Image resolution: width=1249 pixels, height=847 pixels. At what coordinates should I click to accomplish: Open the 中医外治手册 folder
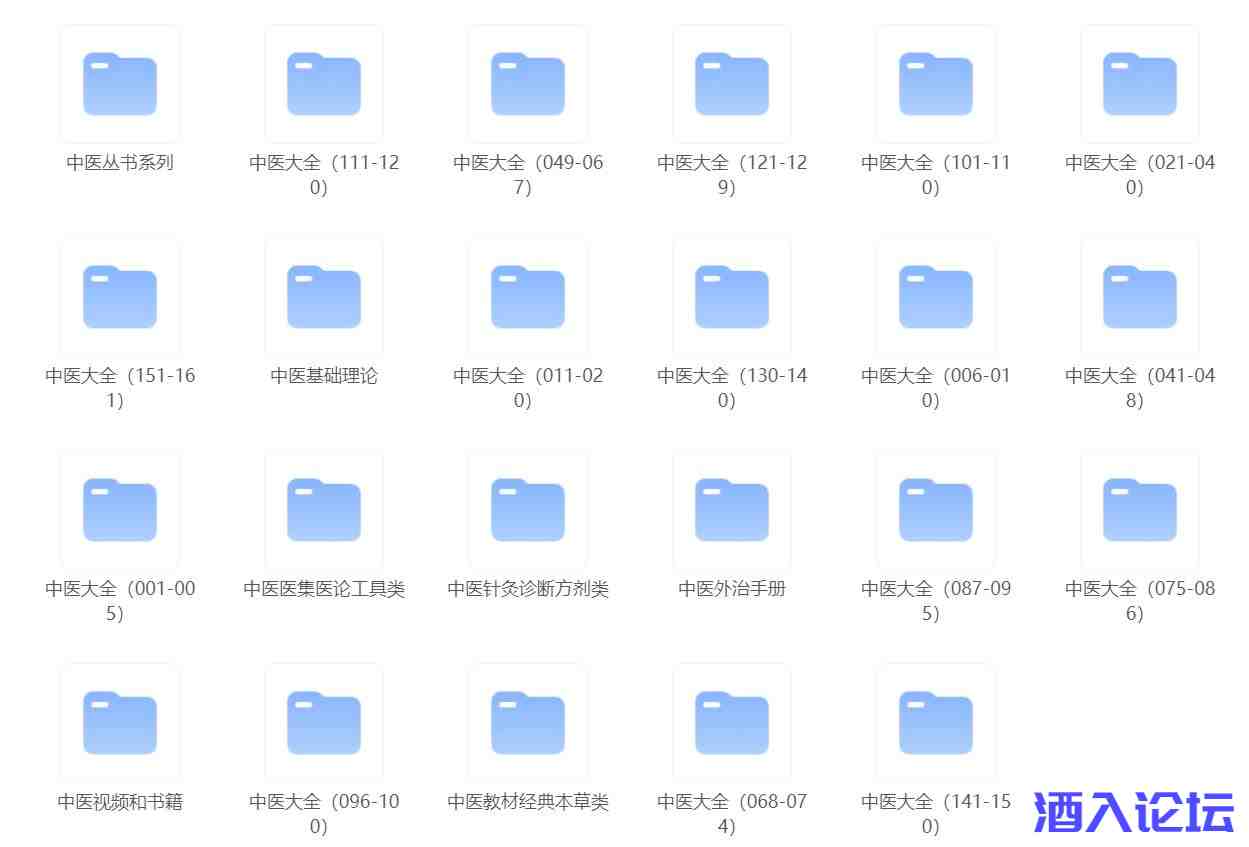point(732,511)
